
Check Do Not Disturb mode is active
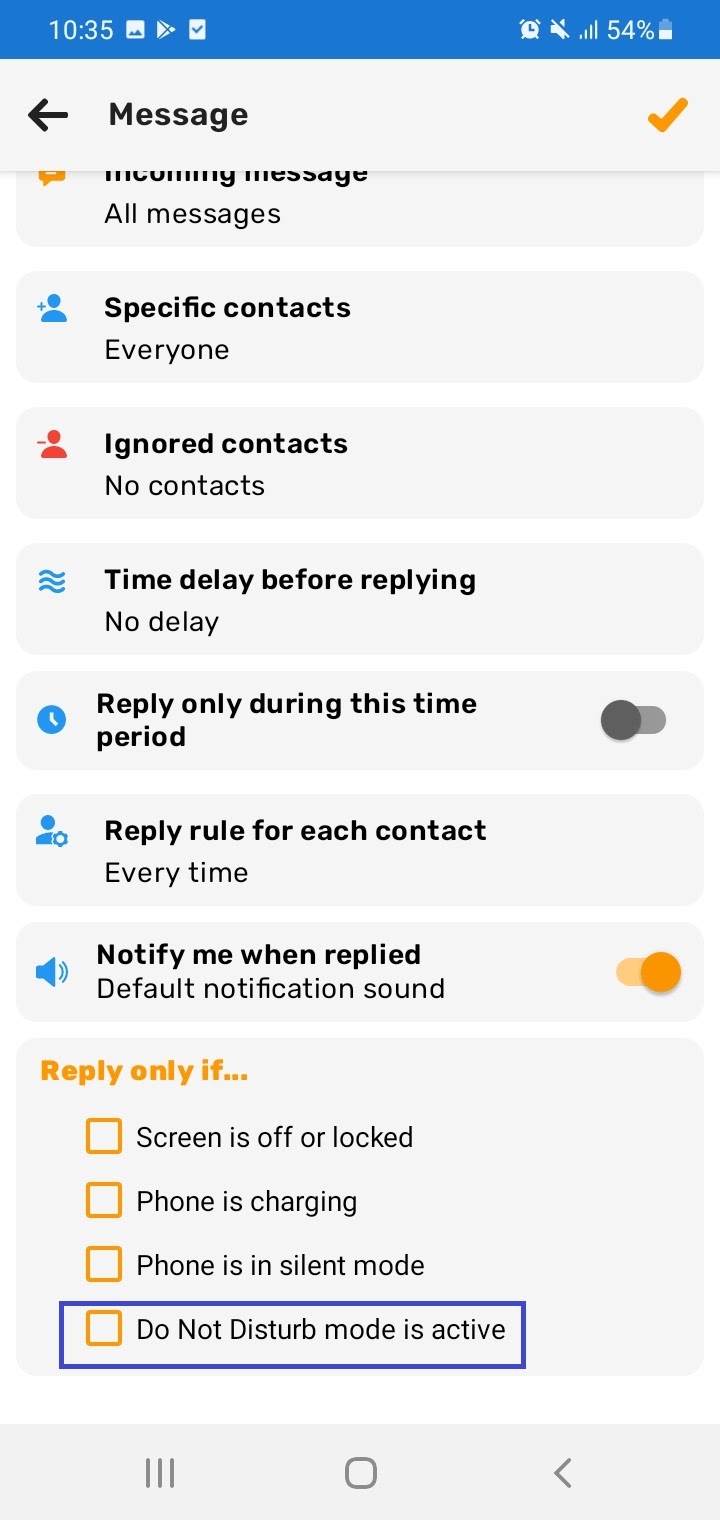104,1329
